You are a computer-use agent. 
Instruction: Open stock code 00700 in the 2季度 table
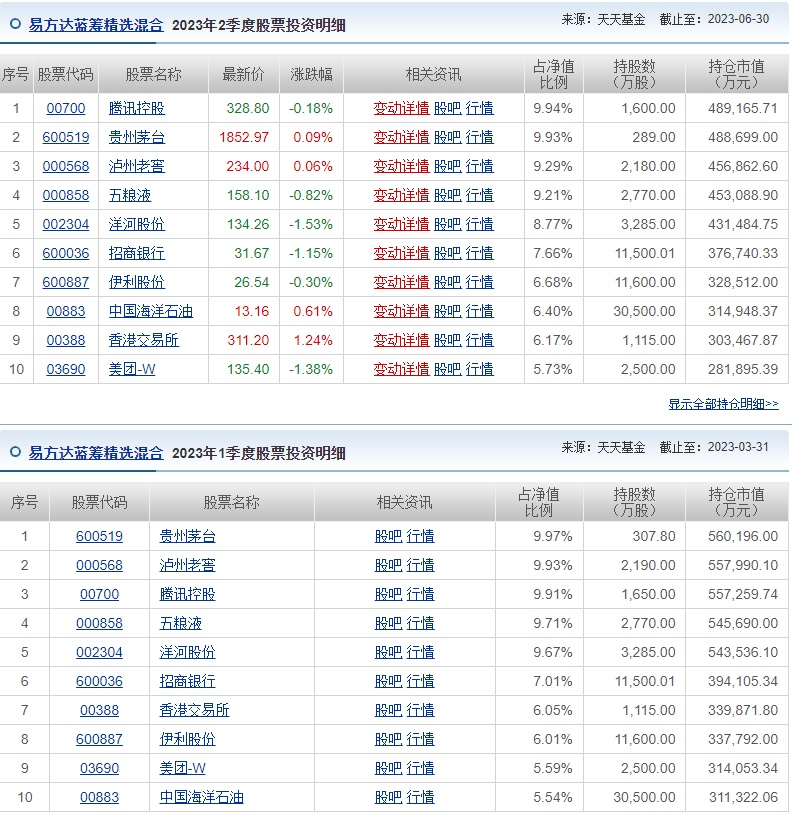pos(66,108)
